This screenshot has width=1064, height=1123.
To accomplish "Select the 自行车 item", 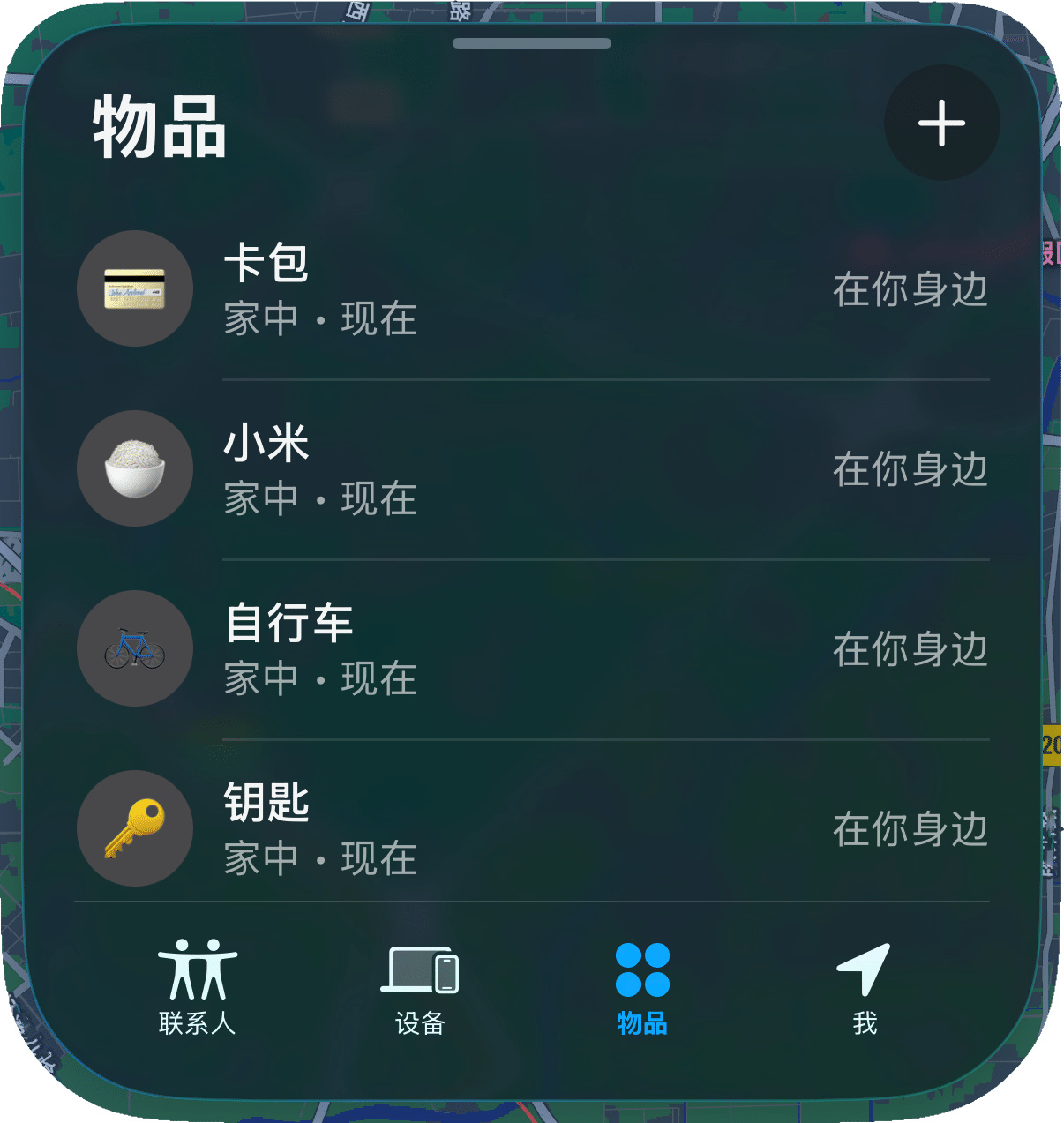I will tap(532, 649).
